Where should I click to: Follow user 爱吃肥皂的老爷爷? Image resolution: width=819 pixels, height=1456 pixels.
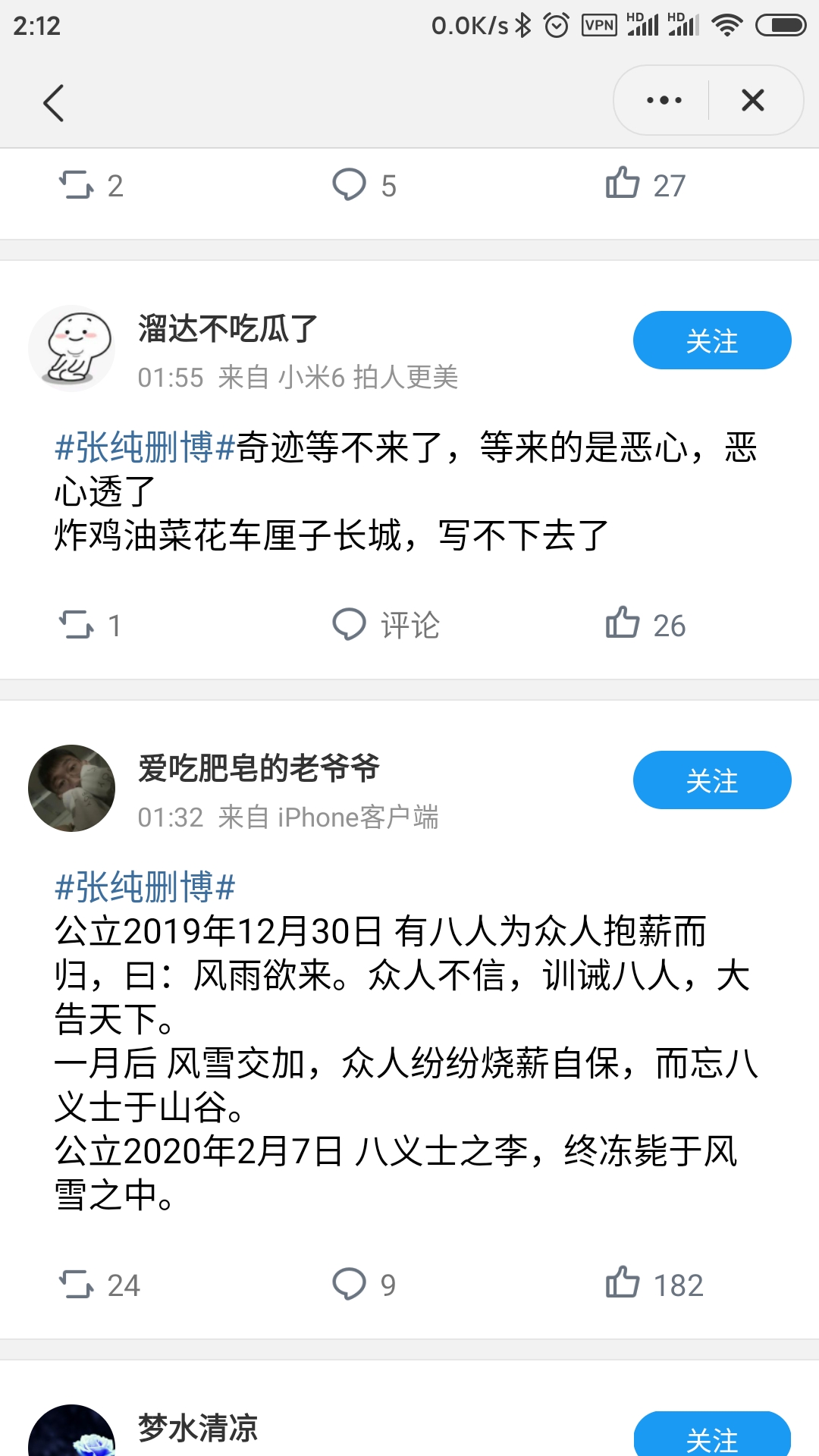[711, 780]
